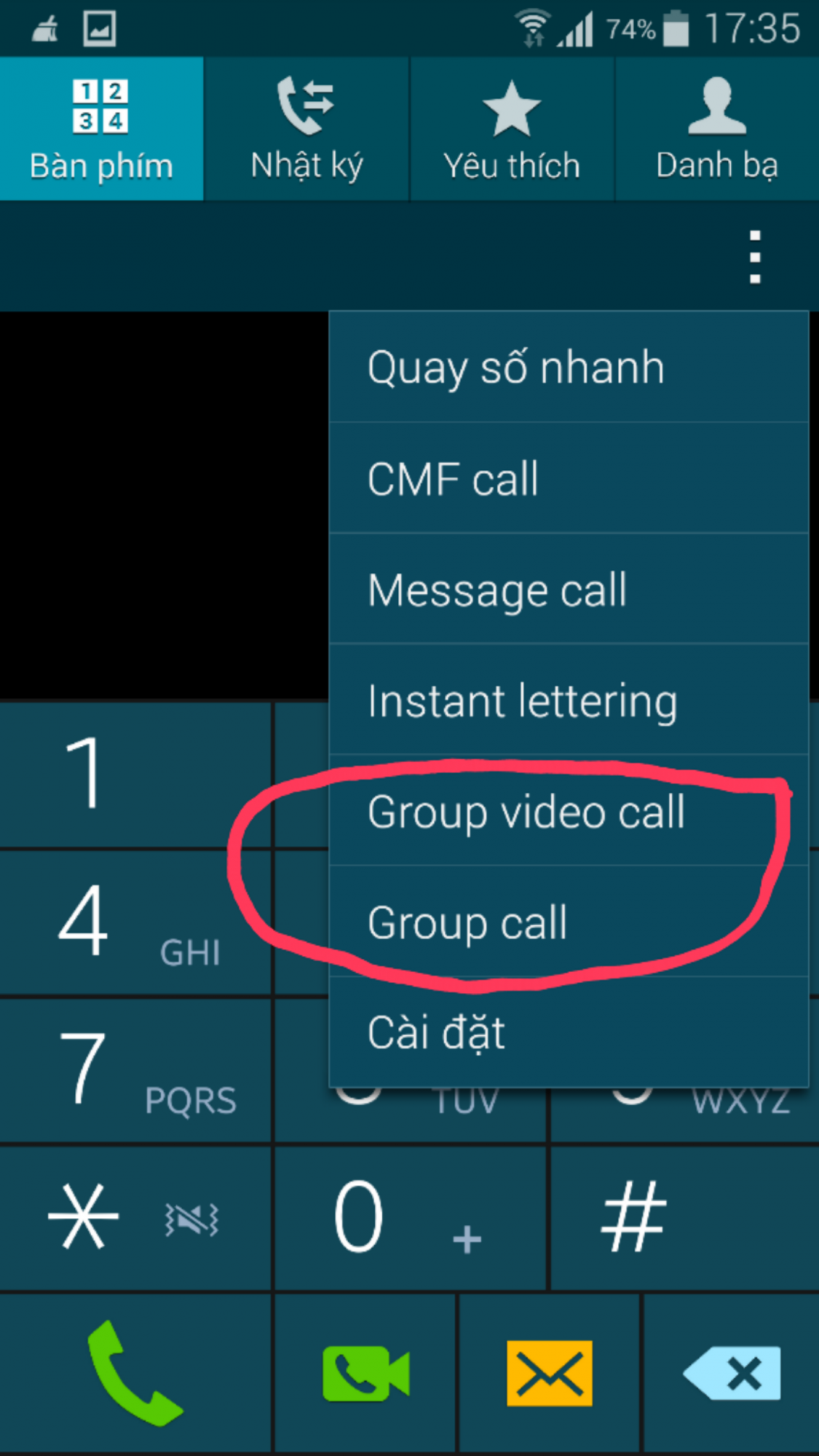Select CMF call option
This screenshot has width=819, height=1456.
click(568, 479)
